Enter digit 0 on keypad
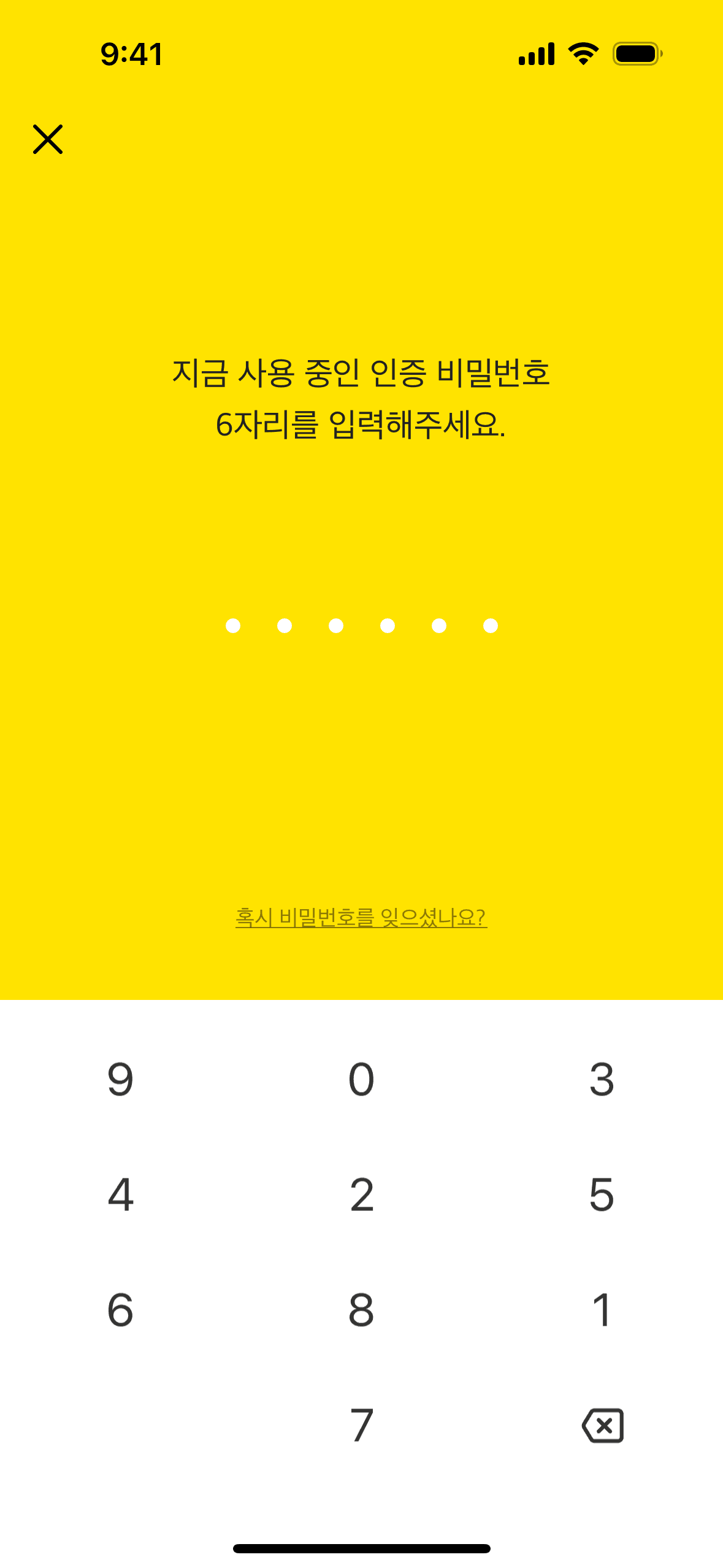This screenshot has width=723, height=1568. [361, 1080]
